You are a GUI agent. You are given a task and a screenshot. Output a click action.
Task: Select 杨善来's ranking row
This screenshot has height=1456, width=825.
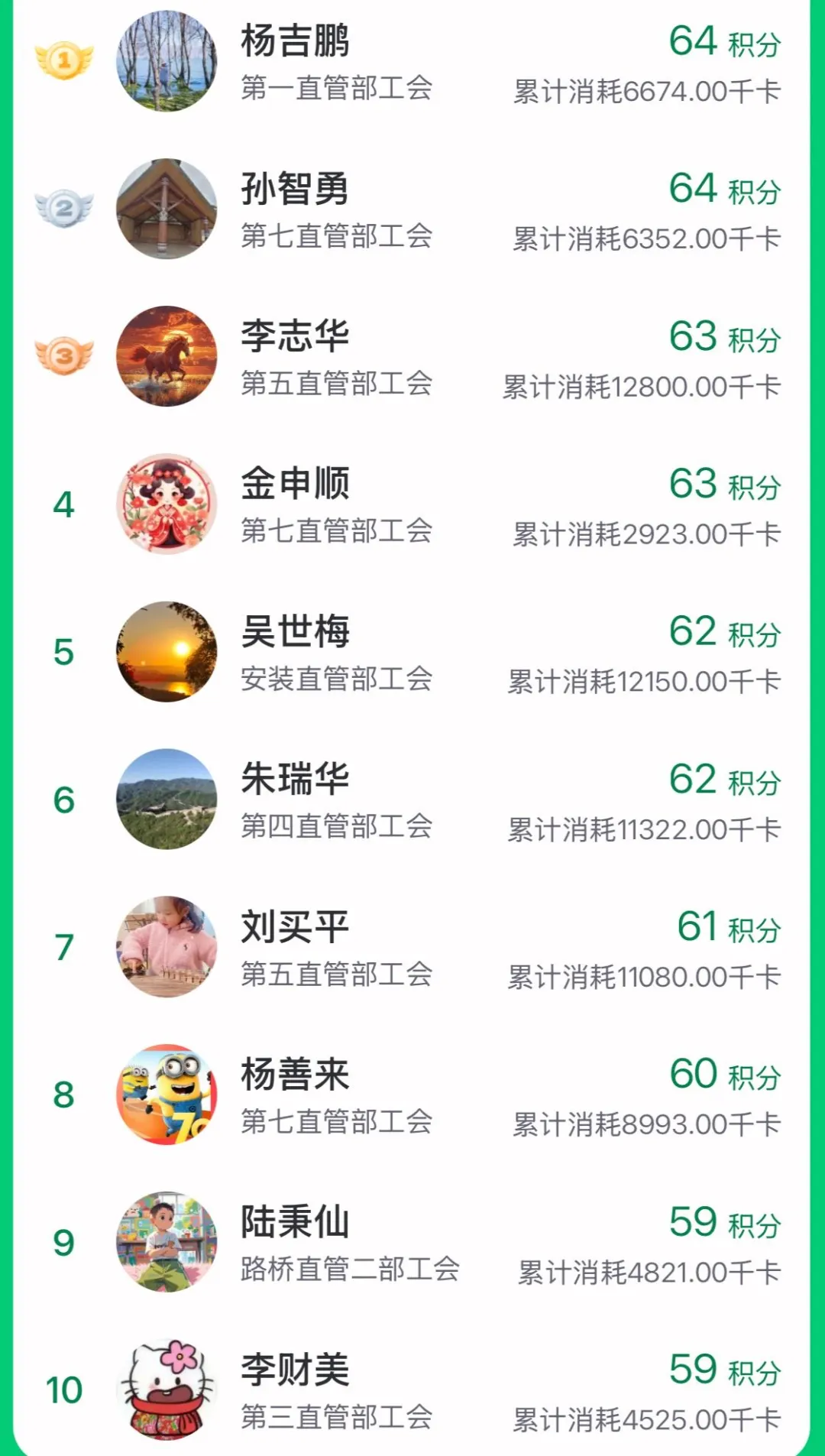point(412,1095)
